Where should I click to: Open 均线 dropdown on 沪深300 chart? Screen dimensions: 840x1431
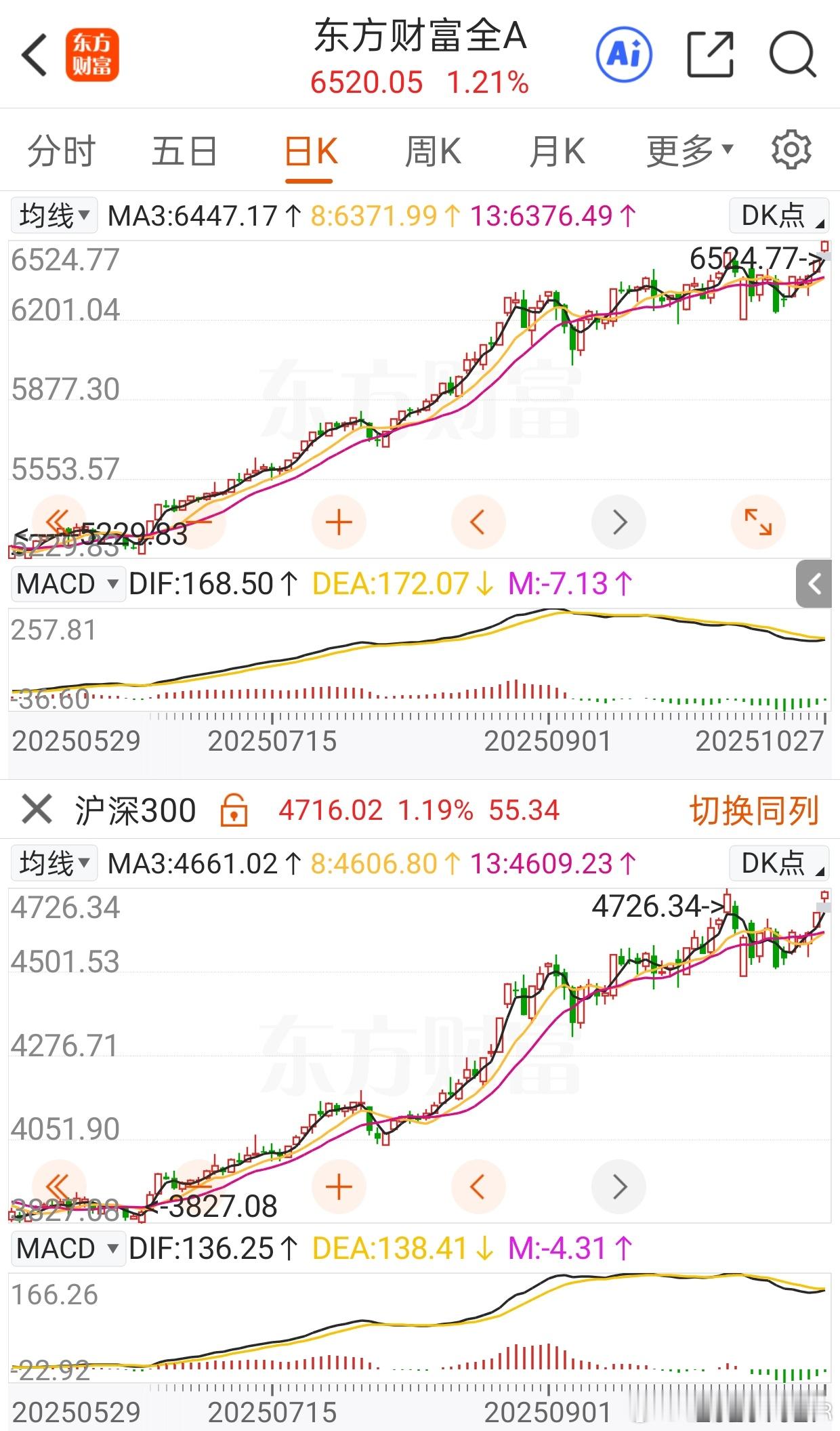54,864
